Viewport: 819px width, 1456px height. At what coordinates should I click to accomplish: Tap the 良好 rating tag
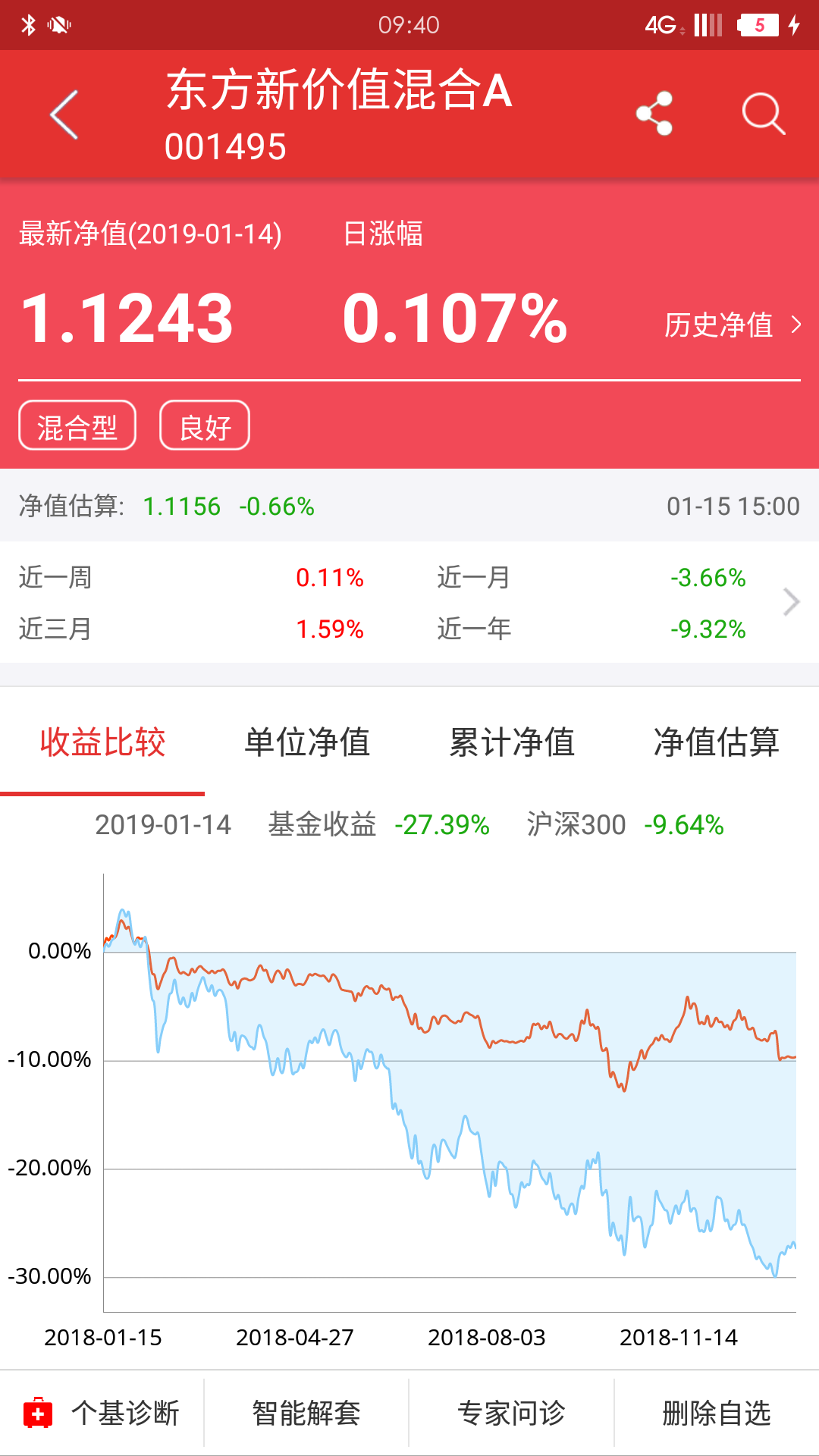[203, 425]
